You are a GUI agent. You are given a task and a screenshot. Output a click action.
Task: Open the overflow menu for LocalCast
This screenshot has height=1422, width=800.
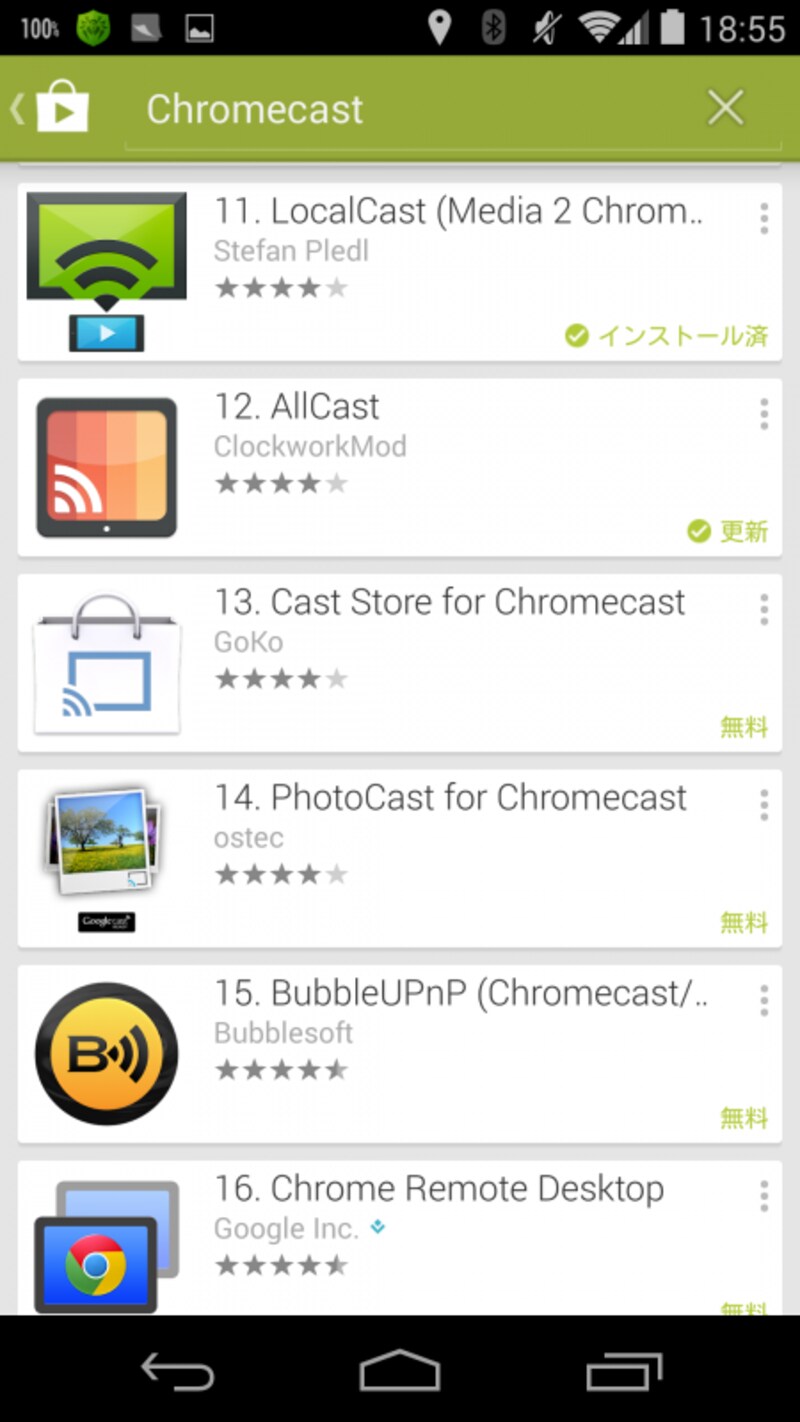pyautogui.click(x=763, y=218)
